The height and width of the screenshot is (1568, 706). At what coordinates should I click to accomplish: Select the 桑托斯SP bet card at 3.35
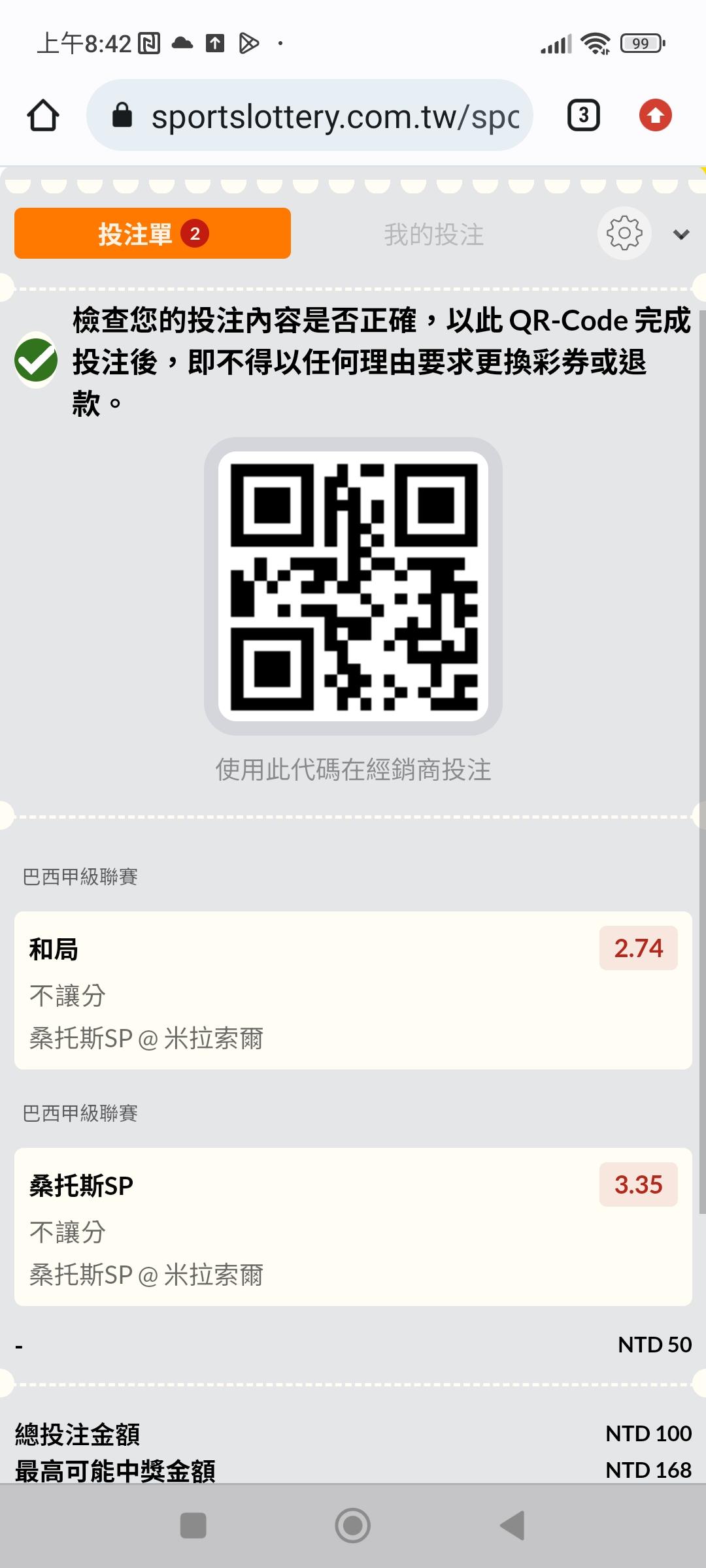[x=353, y=1226]
